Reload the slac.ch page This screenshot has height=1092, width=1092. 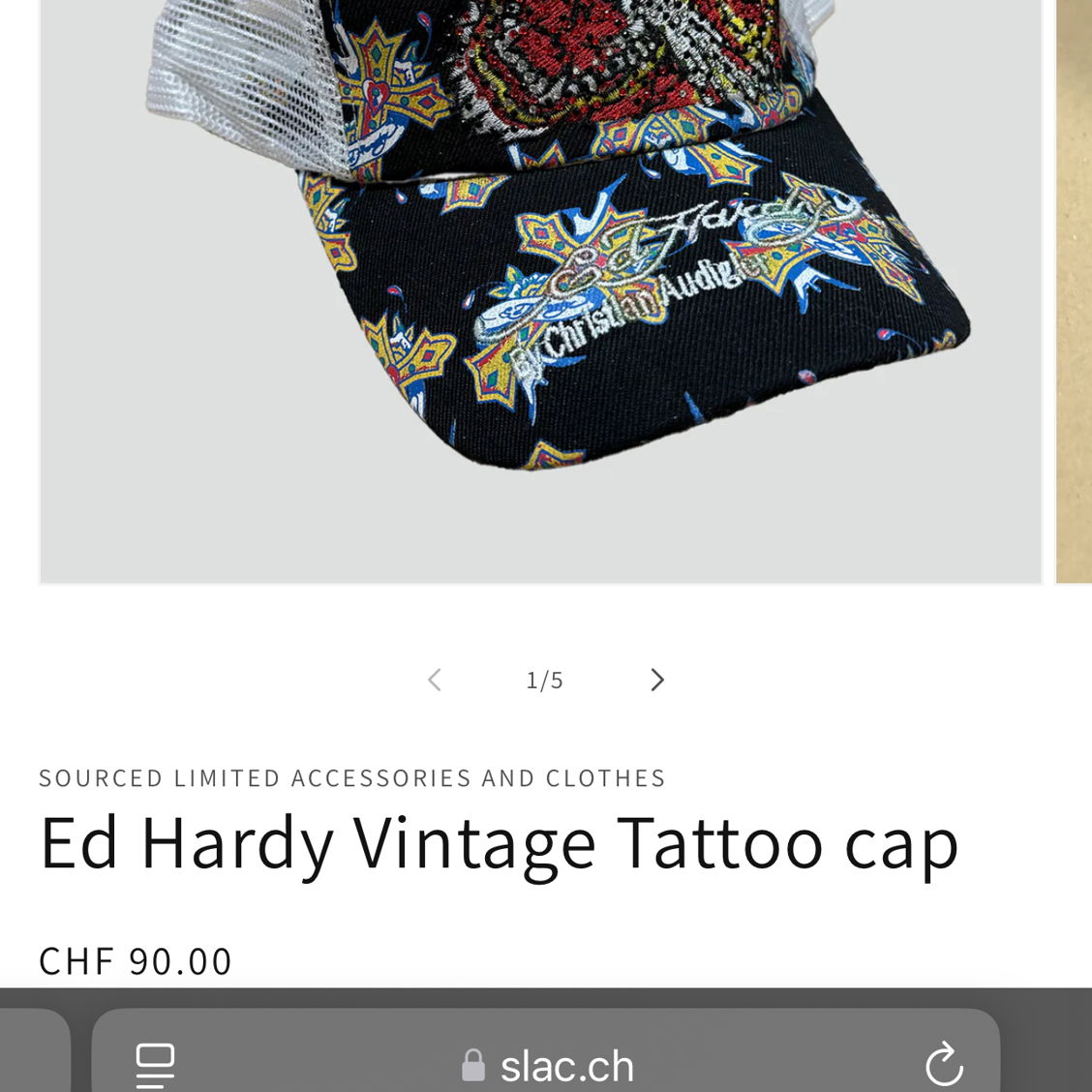[944, 1065]
